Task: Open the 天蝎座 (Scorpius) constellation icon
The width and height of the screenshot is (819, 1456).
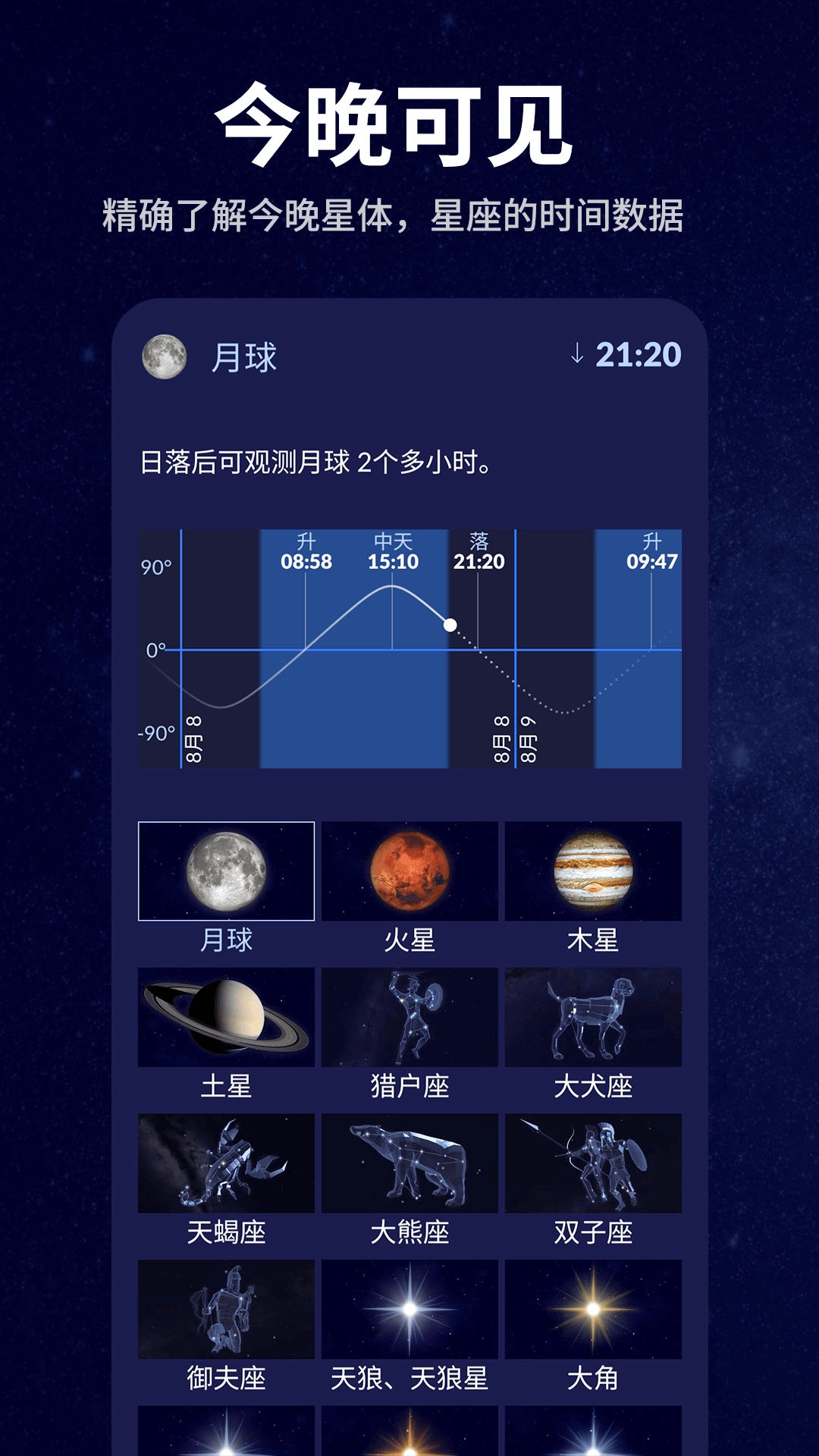Action: coord(227,1160)
